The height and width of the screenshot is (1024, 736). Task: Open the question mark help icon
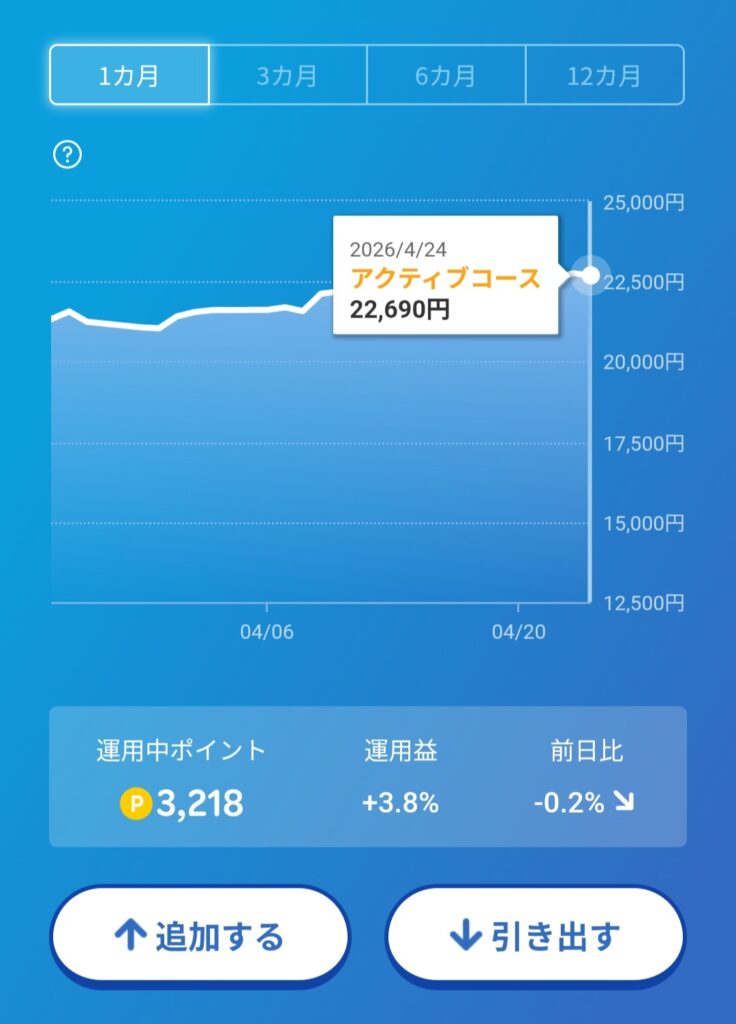pyautogui.click(x=66, y=155)
